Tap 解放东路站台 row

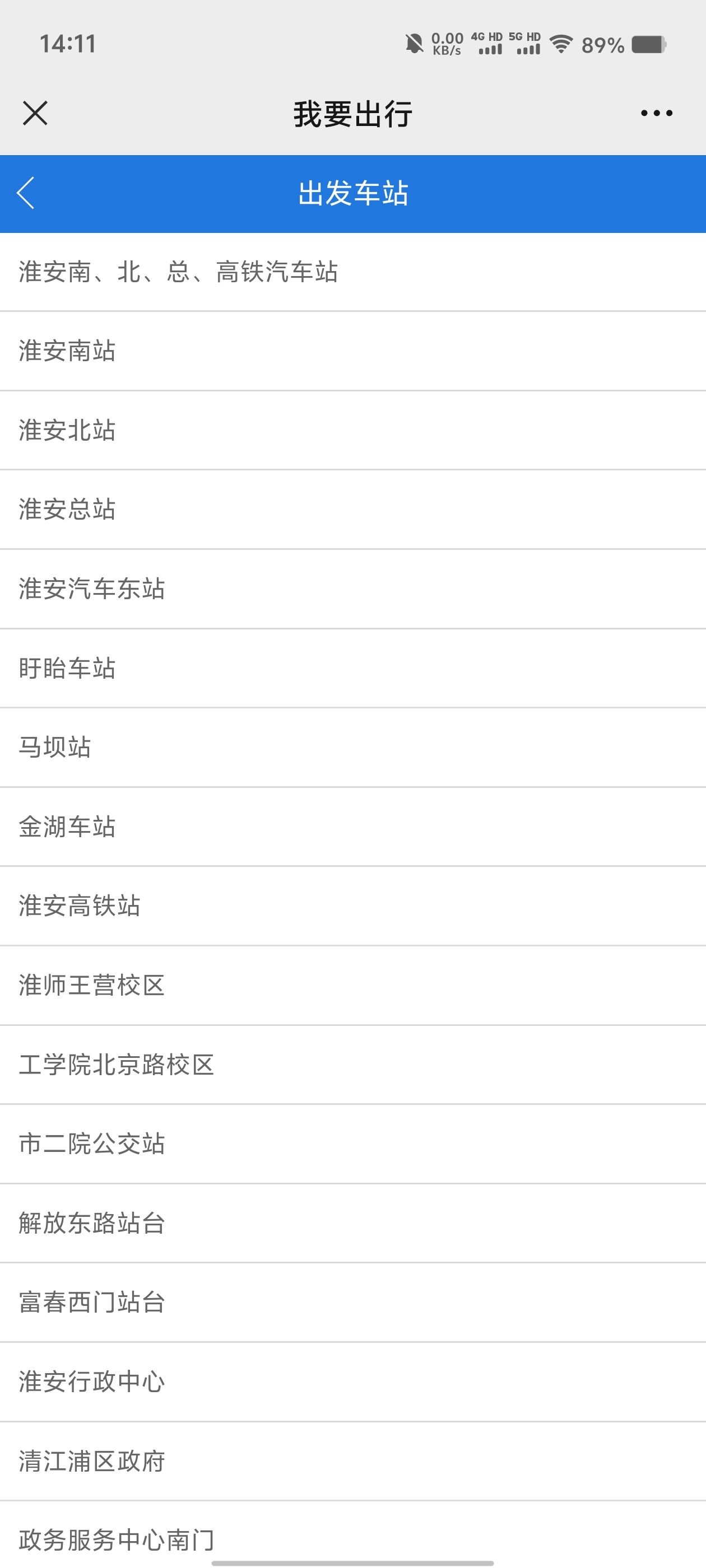352,1223
